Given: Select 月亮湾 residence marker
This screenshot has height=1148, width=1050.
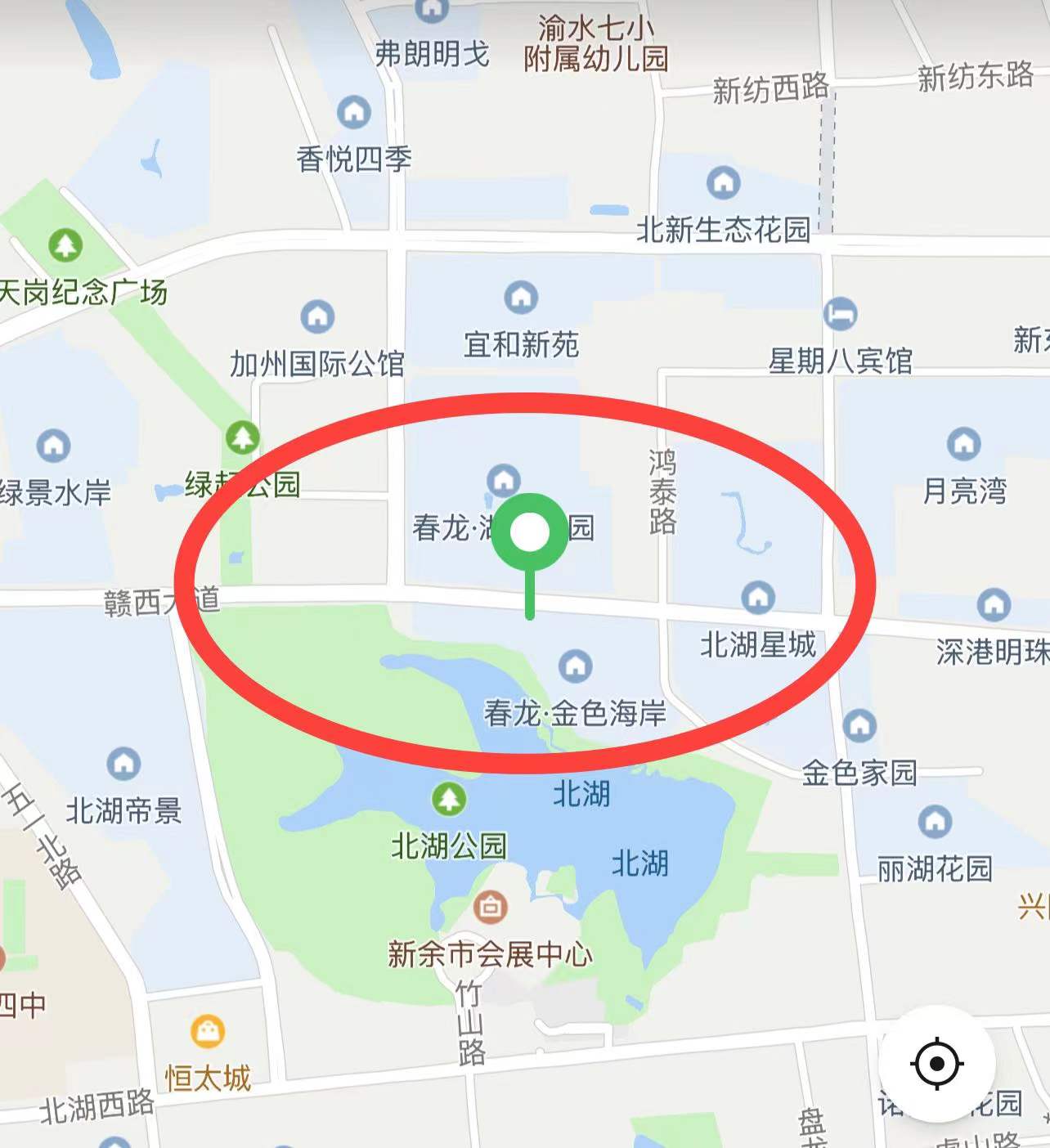Looking at the screenshot, I should [963, 444].
